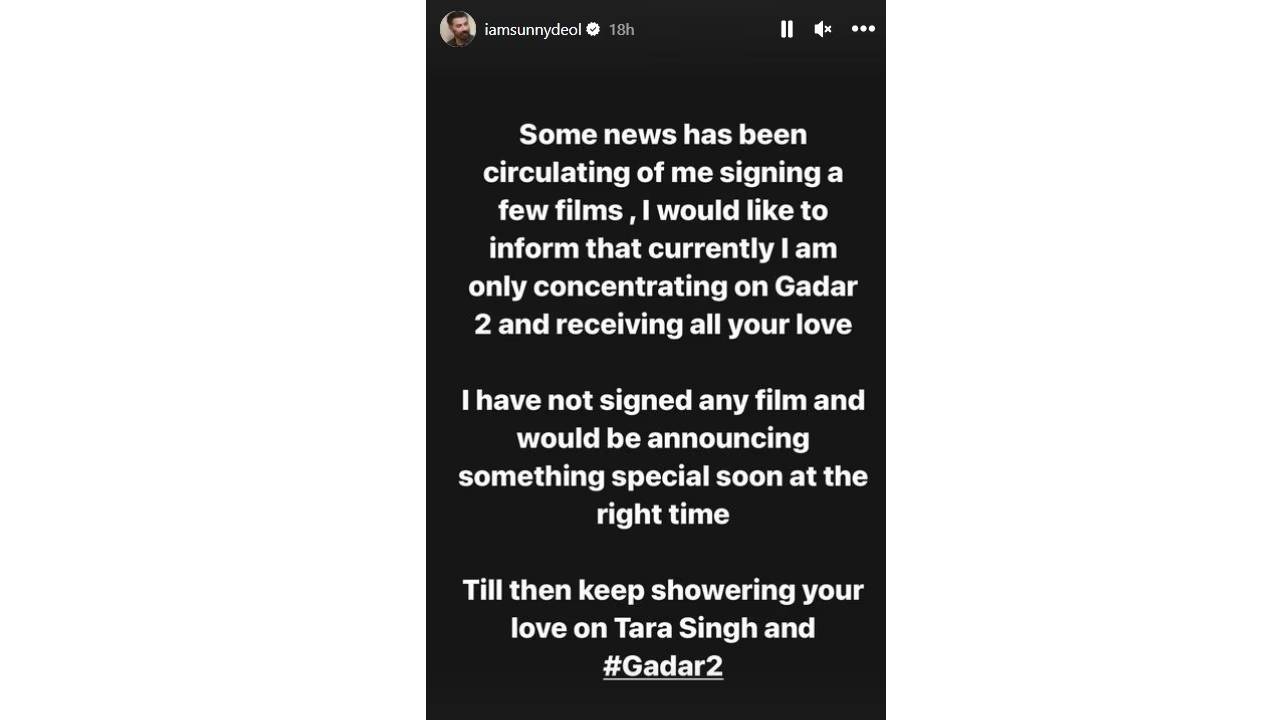The image size is (1280, 720).
Task: Open the iamsunnydeol username link
Action: click(x=532, y=30)
